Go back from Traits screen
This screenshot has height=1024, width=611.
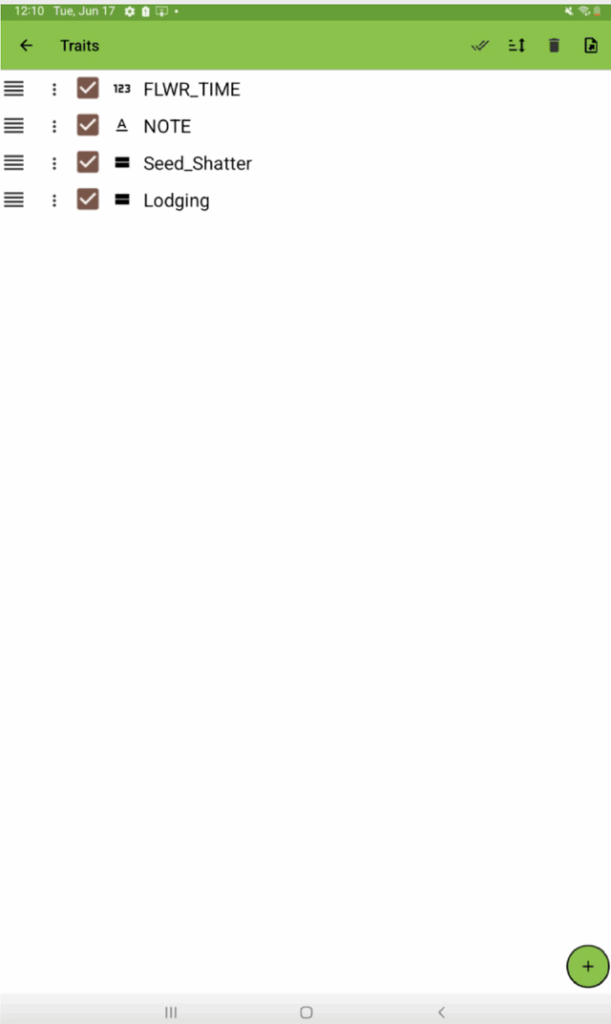(x=27, y=46)
